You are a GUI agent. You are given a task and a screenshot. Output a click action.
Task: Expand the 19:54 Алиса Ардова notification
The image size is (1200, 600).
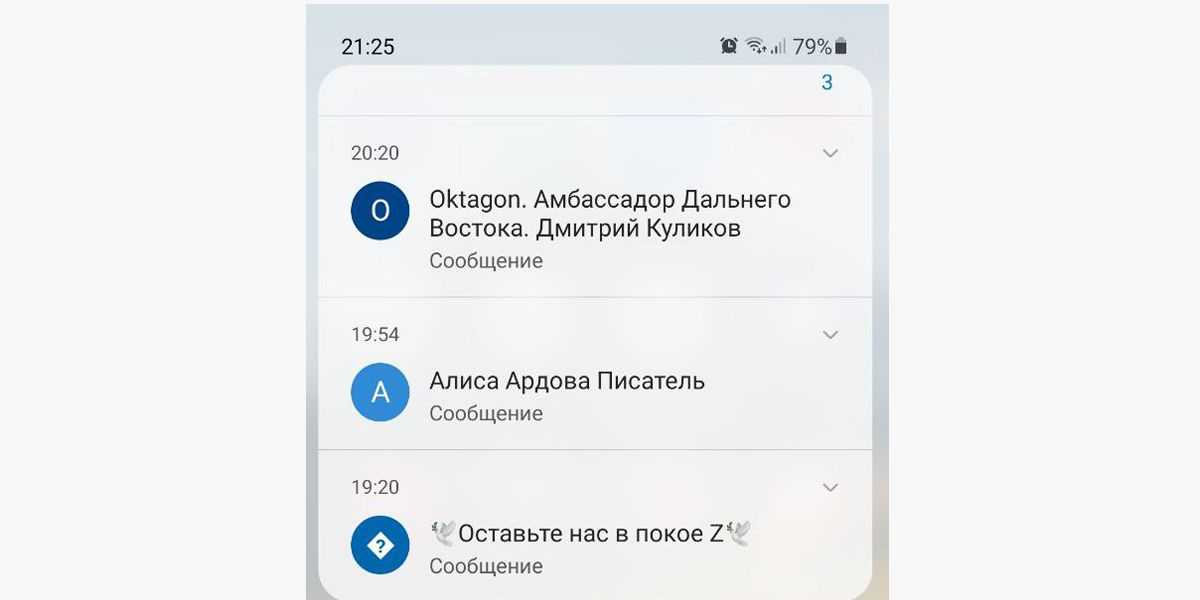pos(830,334)
